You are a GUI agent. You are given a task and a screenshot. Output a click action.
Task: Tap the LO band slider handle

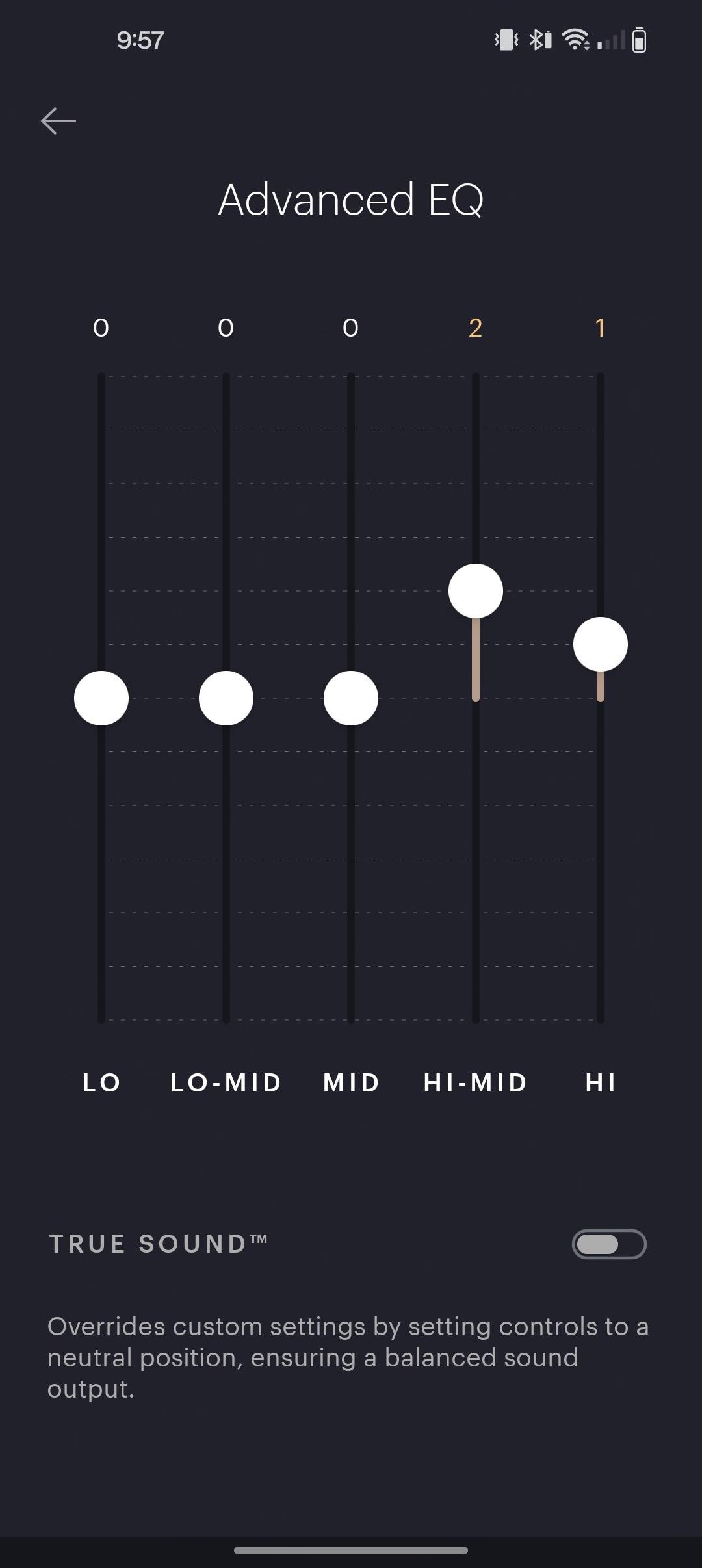[x=101, y=698]
